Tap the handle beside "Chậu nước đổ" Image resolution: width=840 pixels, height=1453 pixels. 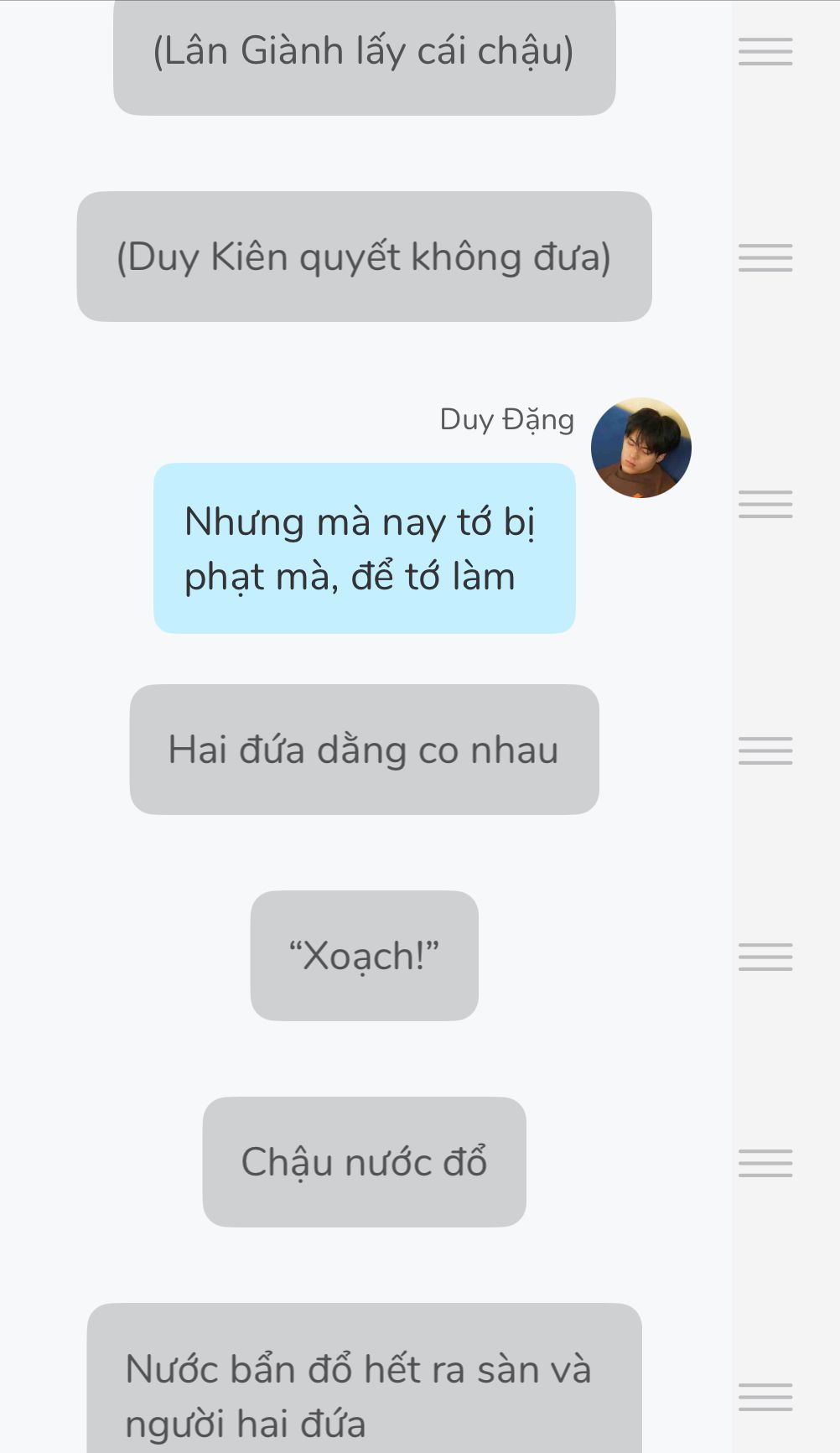pyautogui.click(x=765, y=1163)
